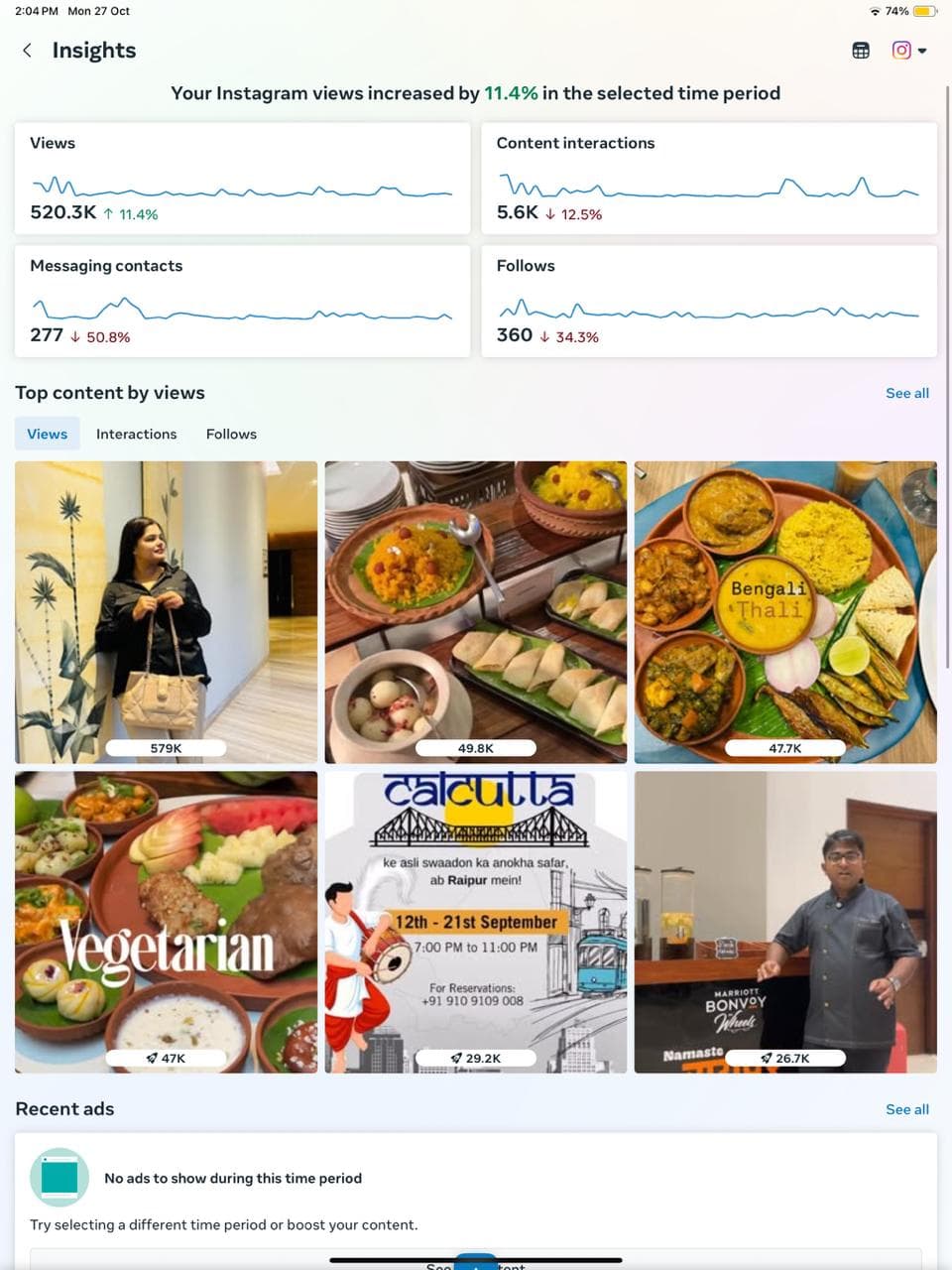The width and height of the screenshot is (952, 1270).
Task: Open the Bengali Thali post
Action: point(785,610)
